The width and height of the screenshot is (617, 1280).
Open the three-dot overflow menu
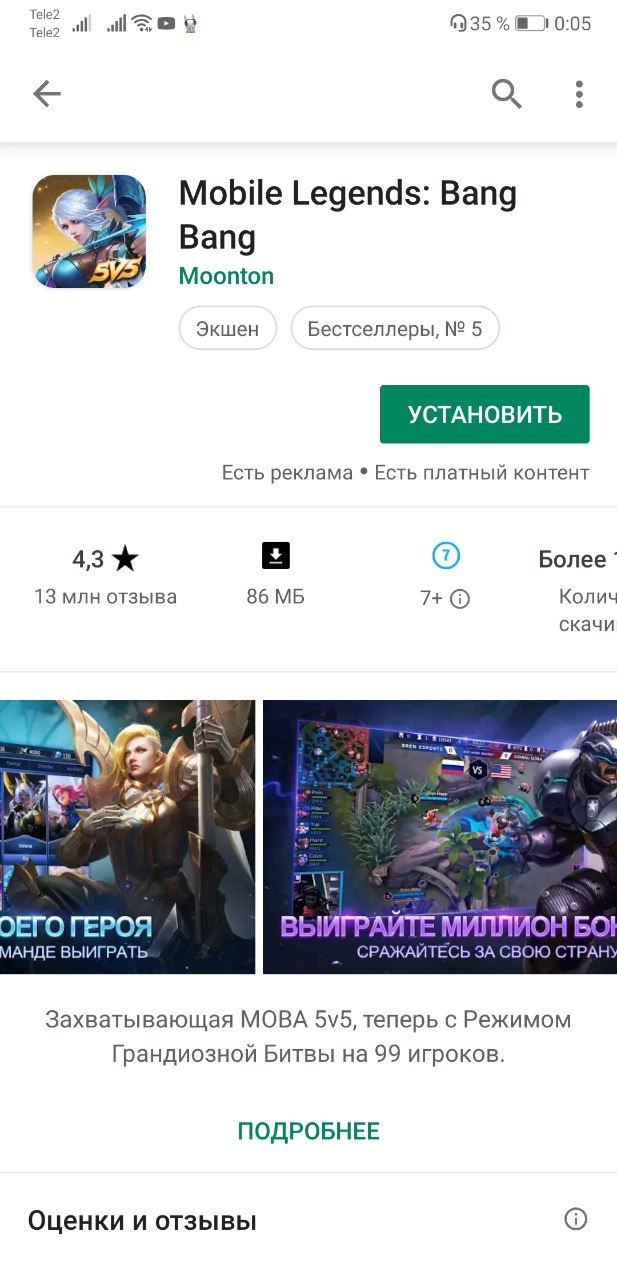pyautogui.click(x=579, y=94)
